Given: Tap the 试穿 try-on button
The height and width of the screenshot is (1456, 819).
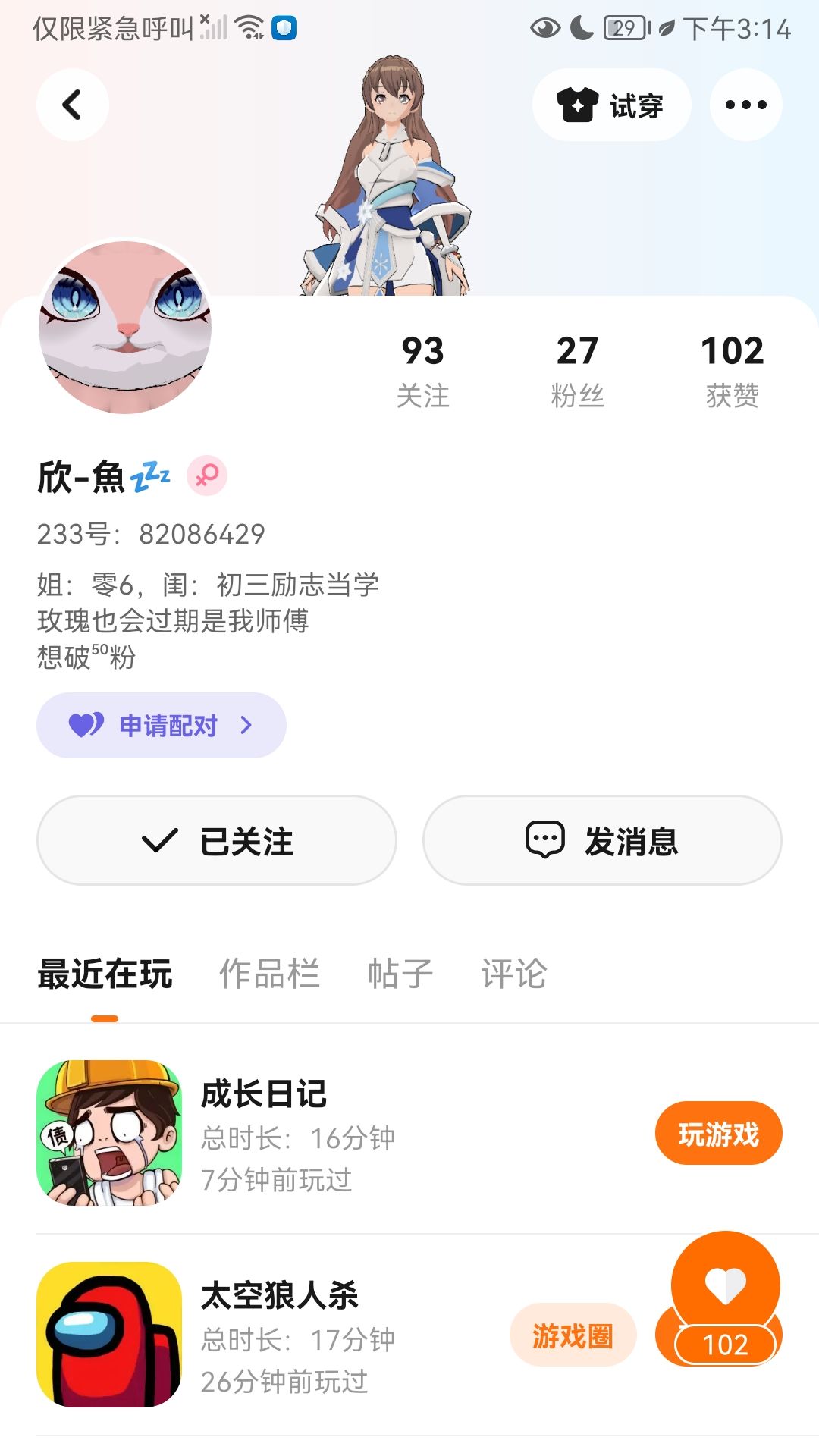Looking at the screenshot, I should [x=611, y=105].
